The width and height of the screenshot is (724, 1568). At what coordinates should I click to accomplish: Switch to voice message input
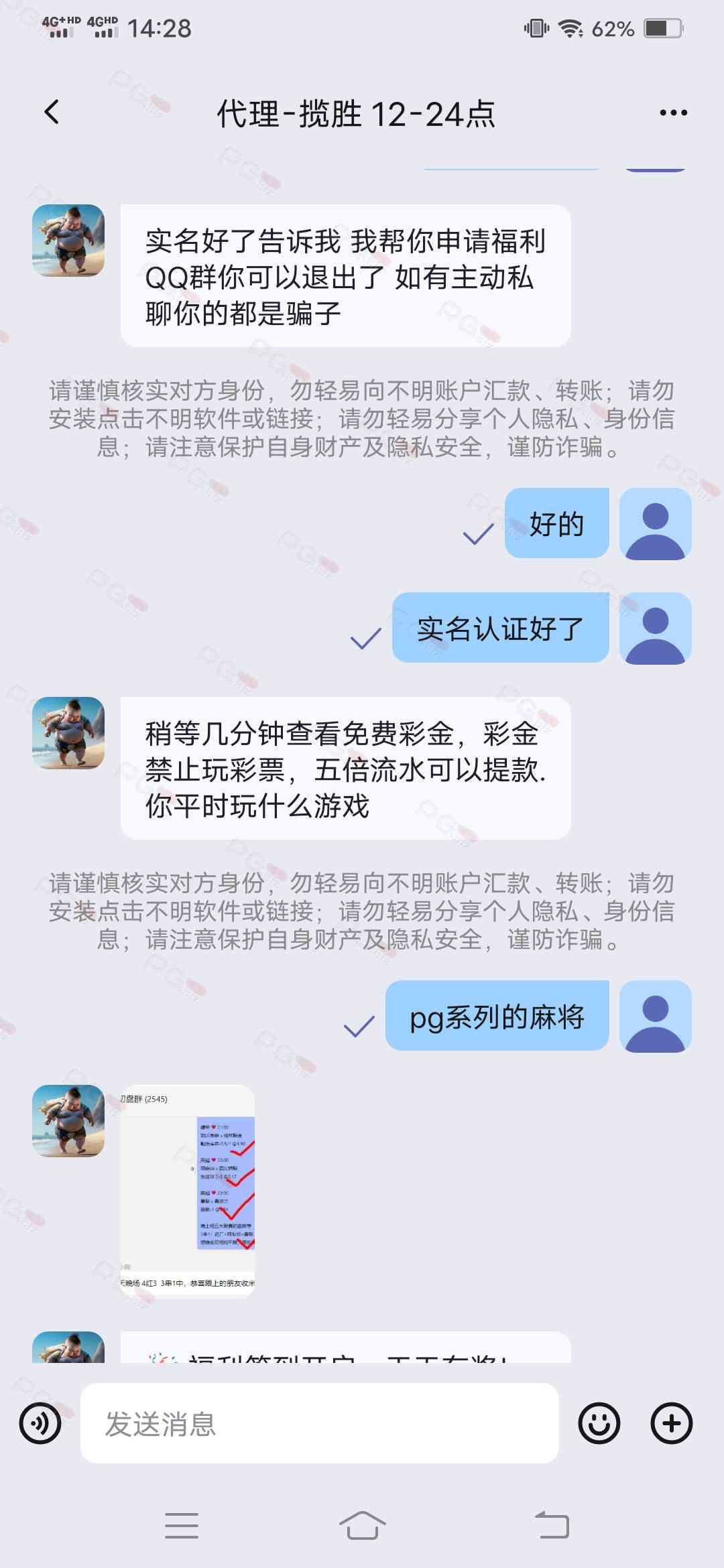click(x=40, y=1423)
